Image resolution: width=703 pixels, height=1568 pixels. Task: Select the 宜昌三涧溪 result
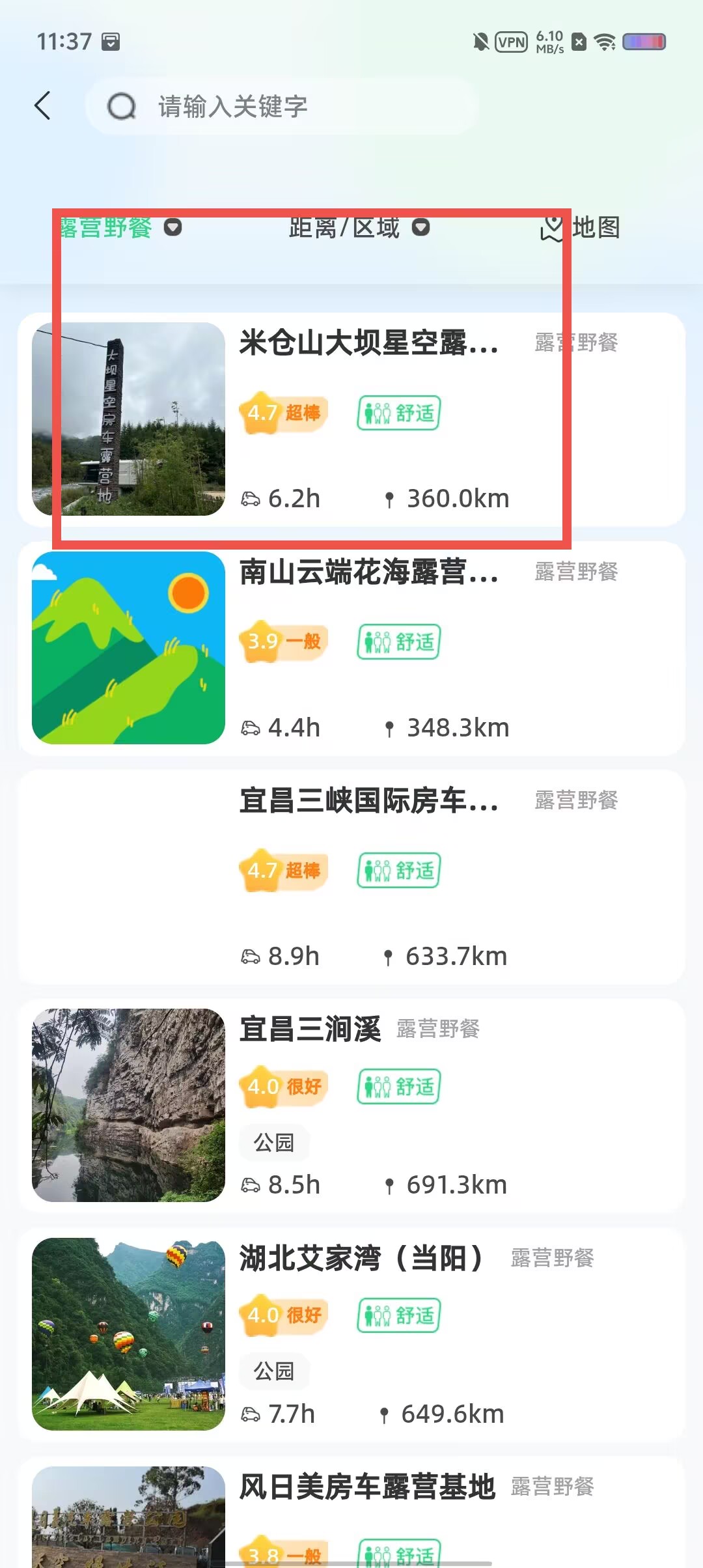tap(351, 1106)
